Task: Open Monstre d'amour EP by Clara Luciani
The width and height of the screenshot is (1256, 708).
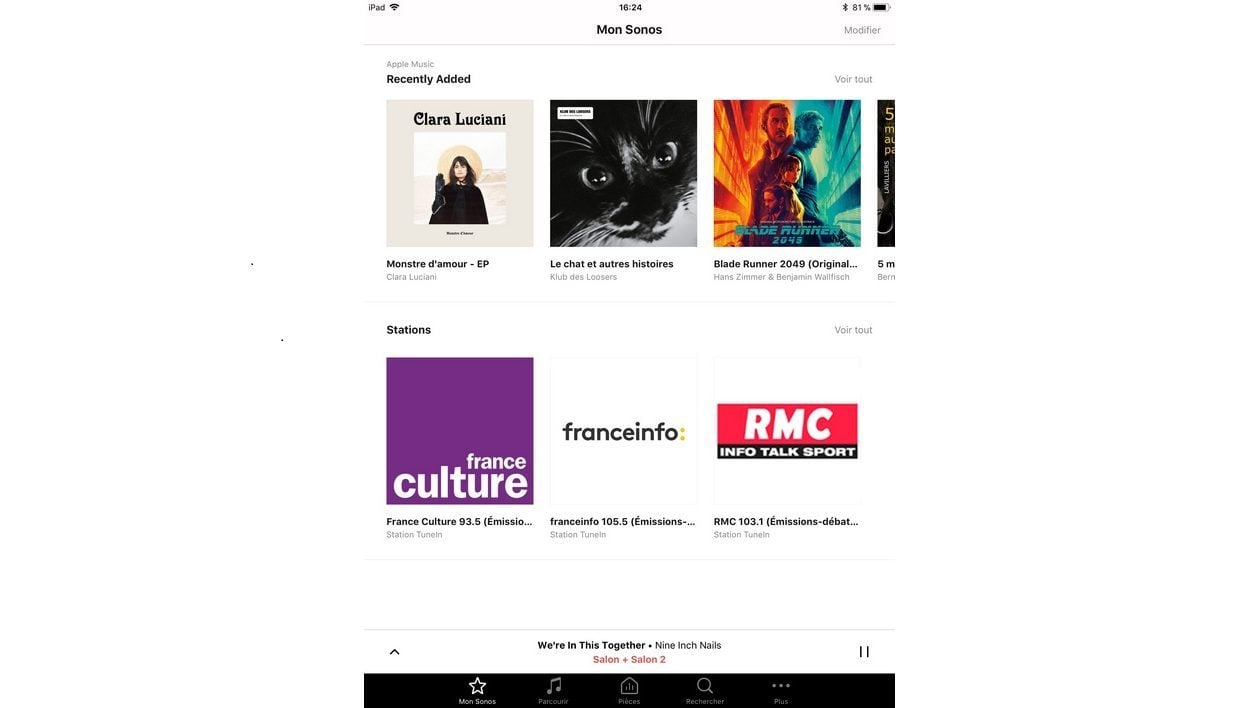Action: tap(460, 173)
